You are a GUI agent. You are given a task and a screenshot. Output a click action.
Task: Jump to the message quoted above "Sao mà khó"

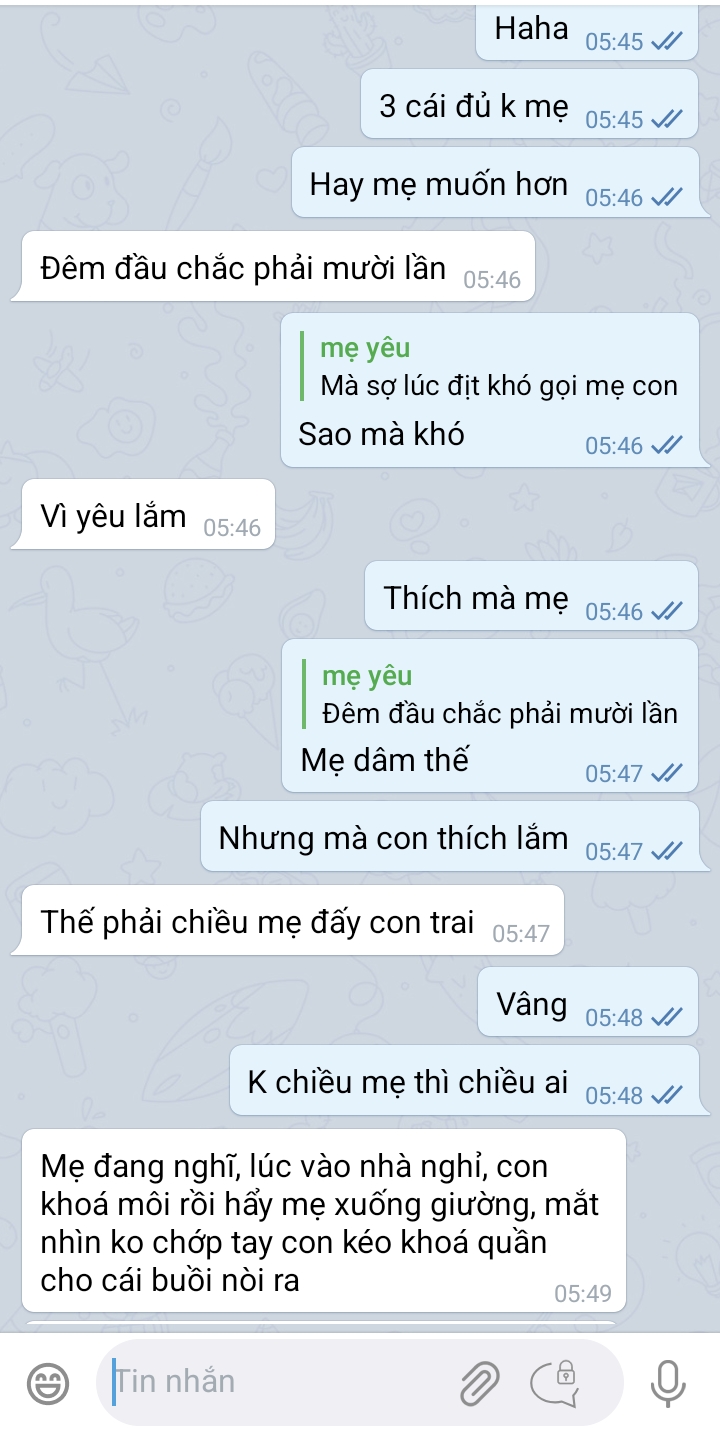(x=498, y=369)
